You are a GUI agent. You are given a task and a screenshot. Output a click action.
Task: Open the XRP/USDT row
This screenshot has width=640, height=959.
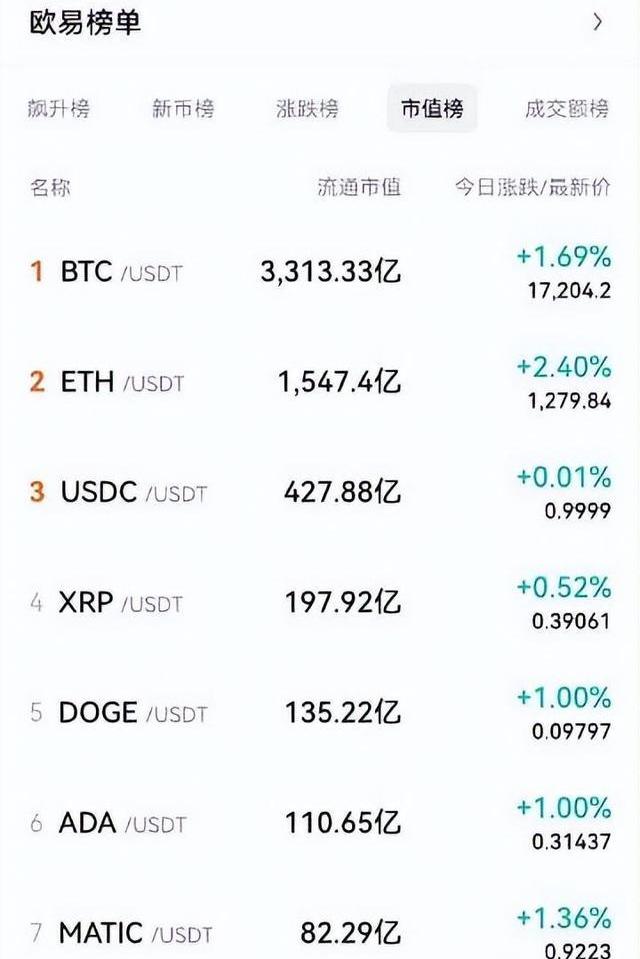[x=320, y=603]
